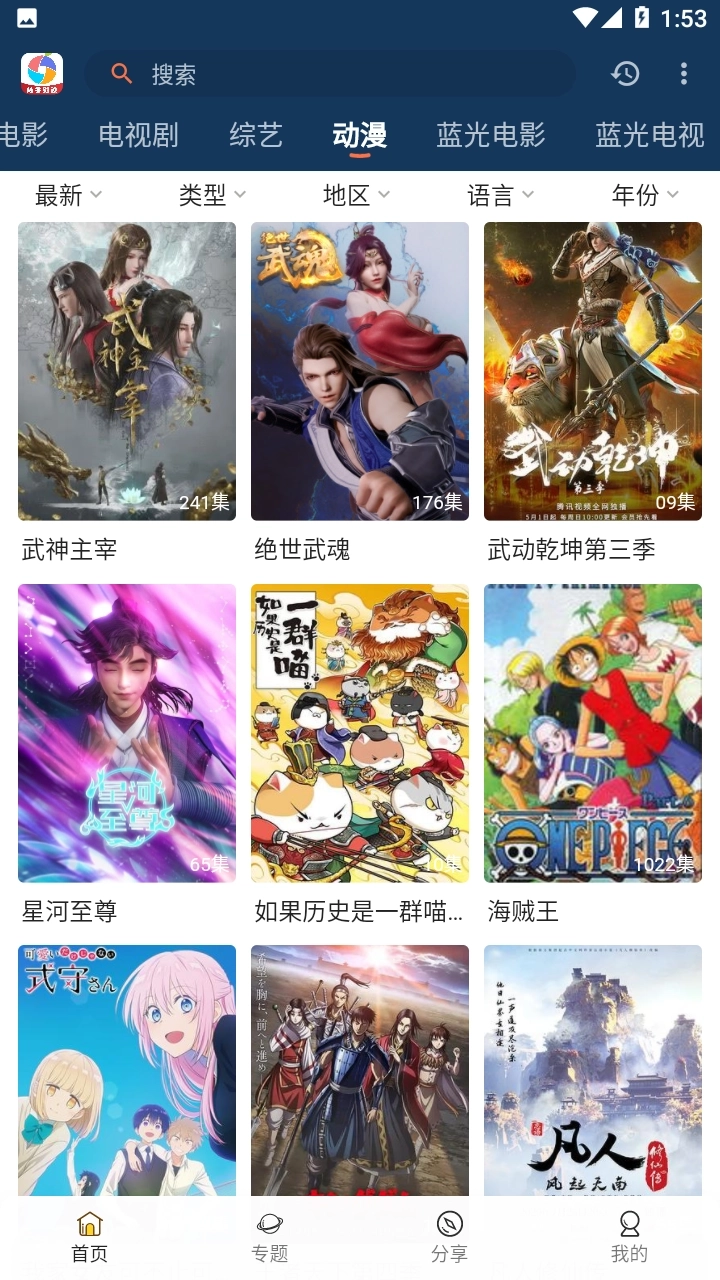Open the three-dot overflow menu
This screenshot has height=1280, width=720.
point(684,73)
